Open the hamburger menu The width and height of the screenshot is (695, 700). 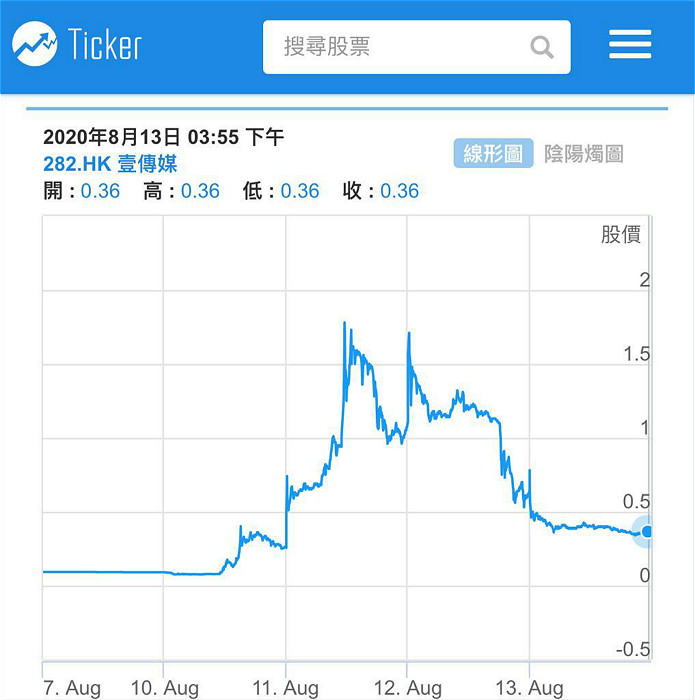click(630, 44)
